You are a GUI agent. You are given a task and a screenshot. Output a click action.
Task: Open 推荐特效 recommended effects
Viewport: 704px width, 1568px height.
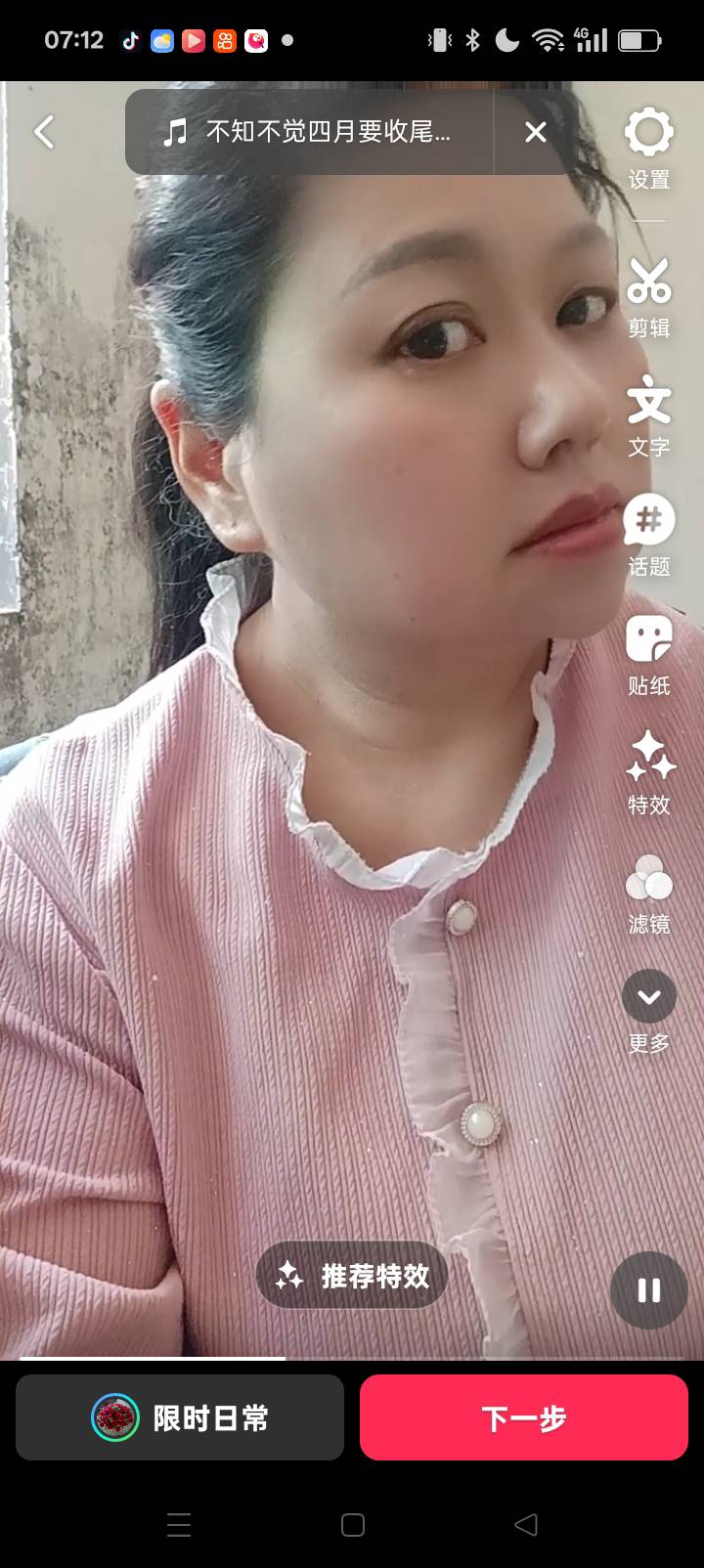pyautogui.click(x=352, y=1275)
